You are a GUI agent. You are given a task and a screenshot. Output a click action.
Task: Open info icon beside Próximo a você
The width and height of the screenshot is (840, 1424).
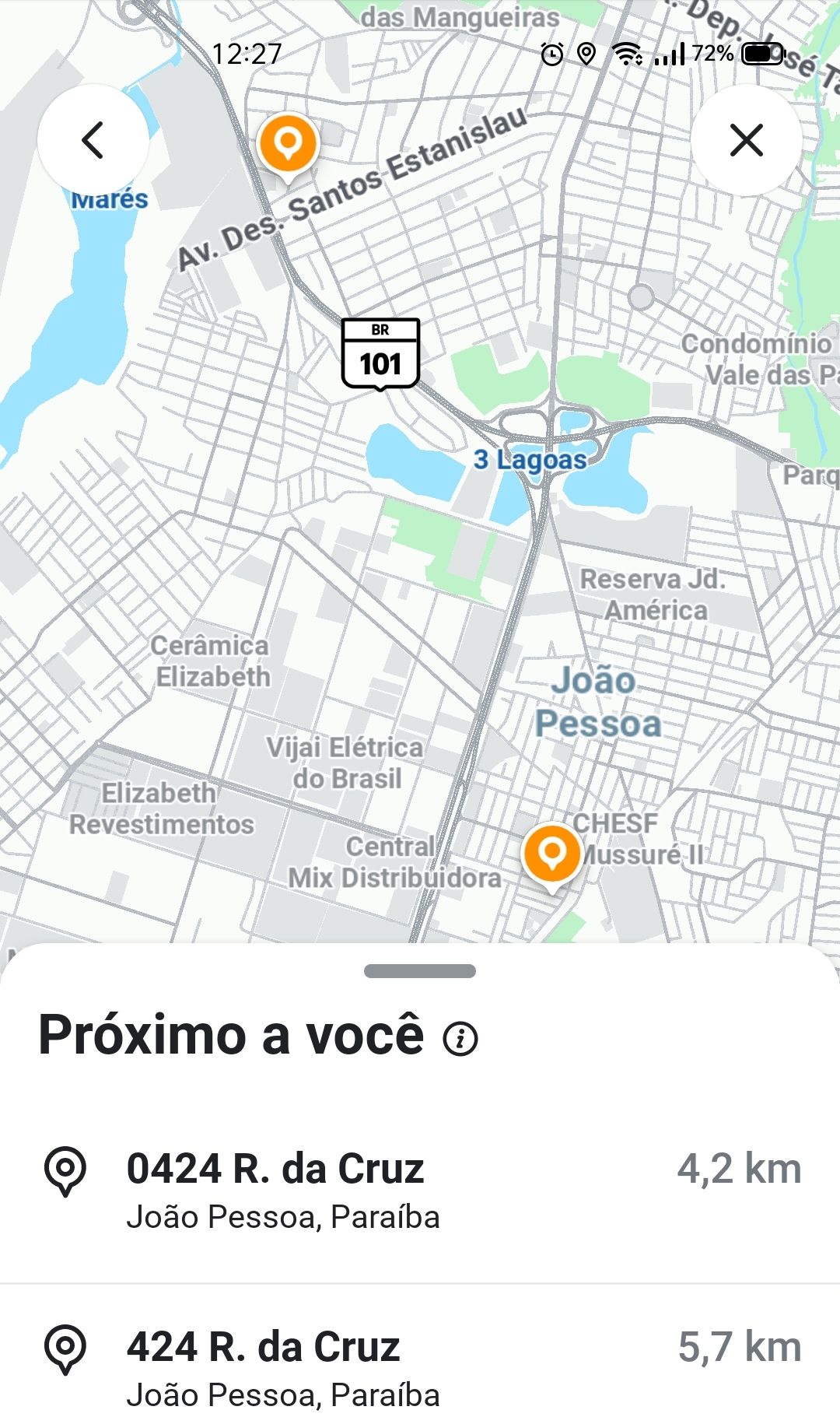coord(460,1039)
